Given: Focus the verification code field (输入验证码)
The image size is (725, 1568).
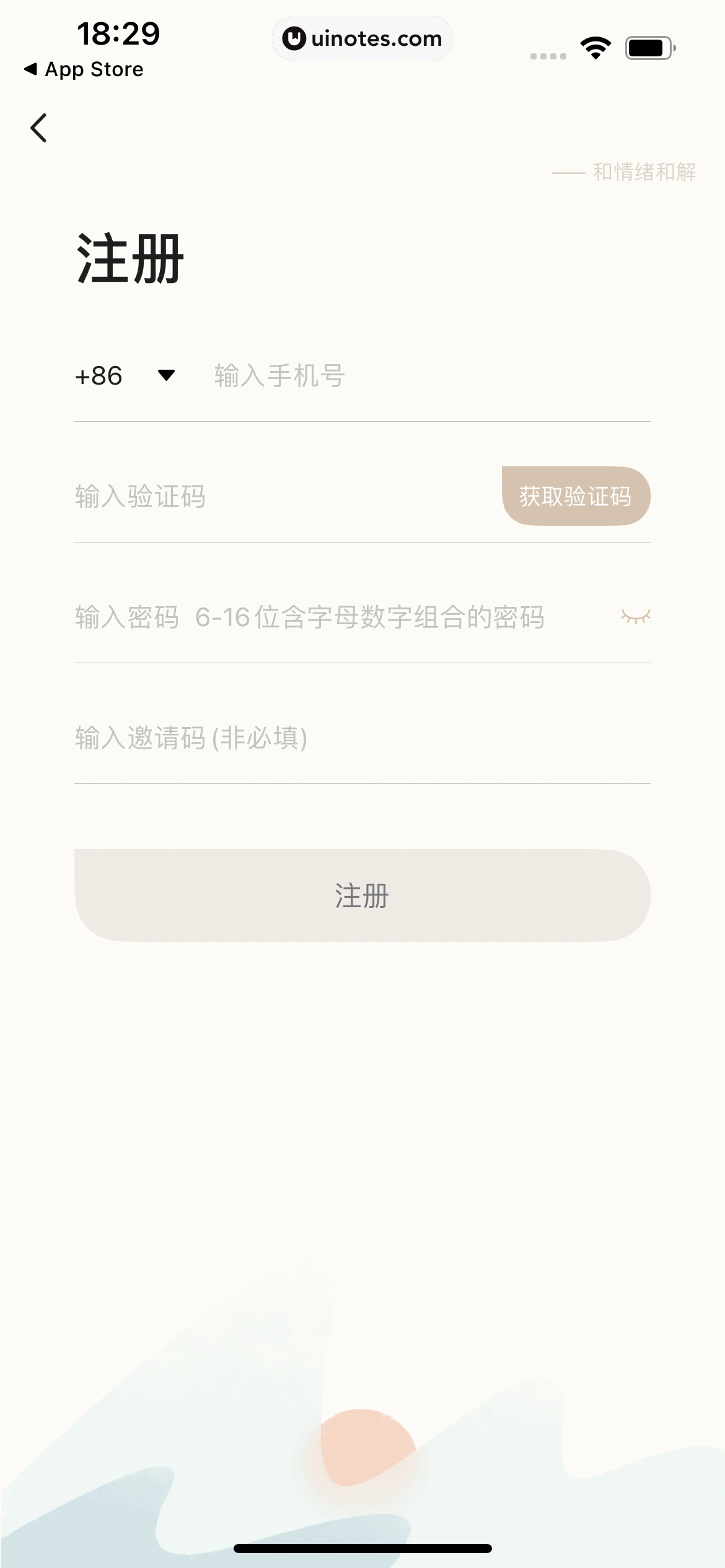Looking at the screenshot, I should click(x=279, y=497).
